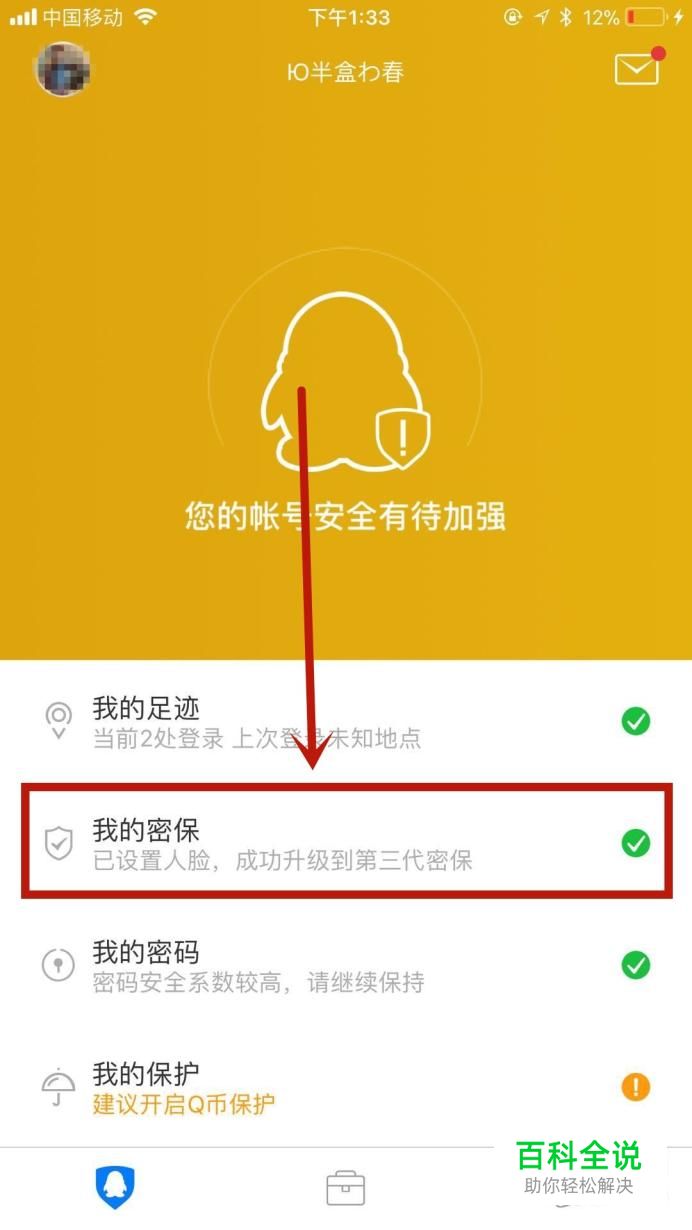Switch to the toolbox briefcase tab
The height and width of the screenshot is (1230, 692).
pos(346,1188)
